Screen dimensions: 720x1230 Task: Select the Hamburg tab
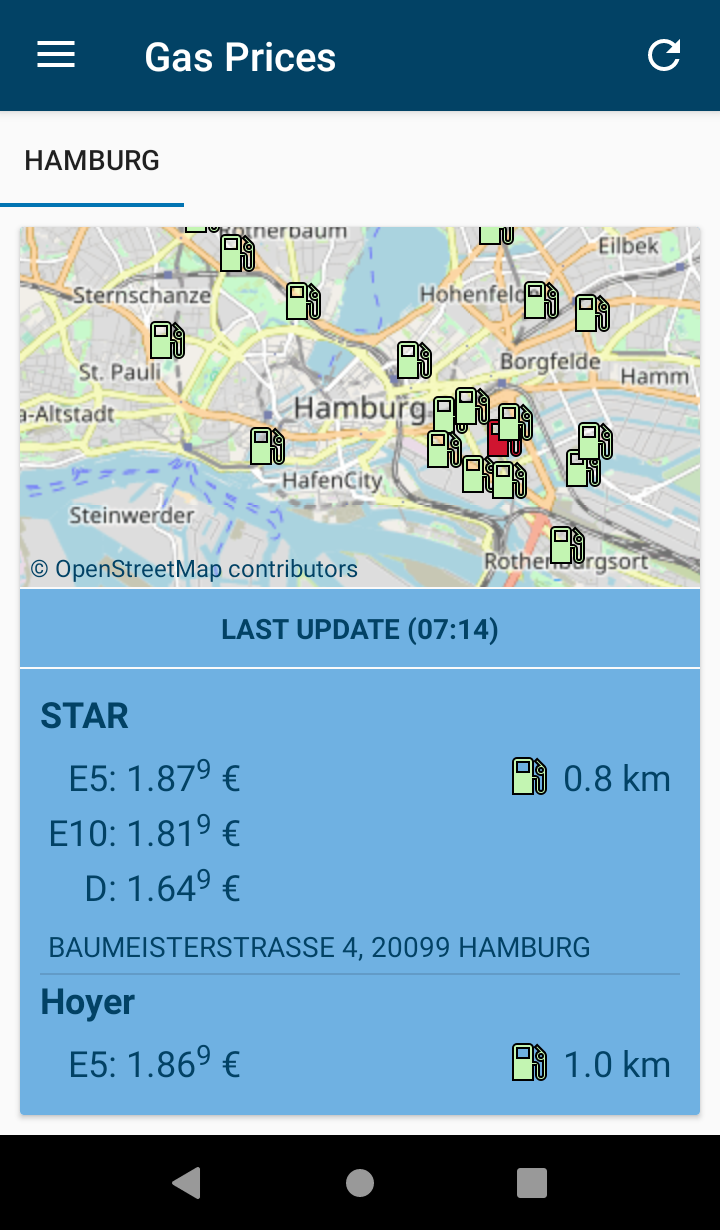[92, 161]
